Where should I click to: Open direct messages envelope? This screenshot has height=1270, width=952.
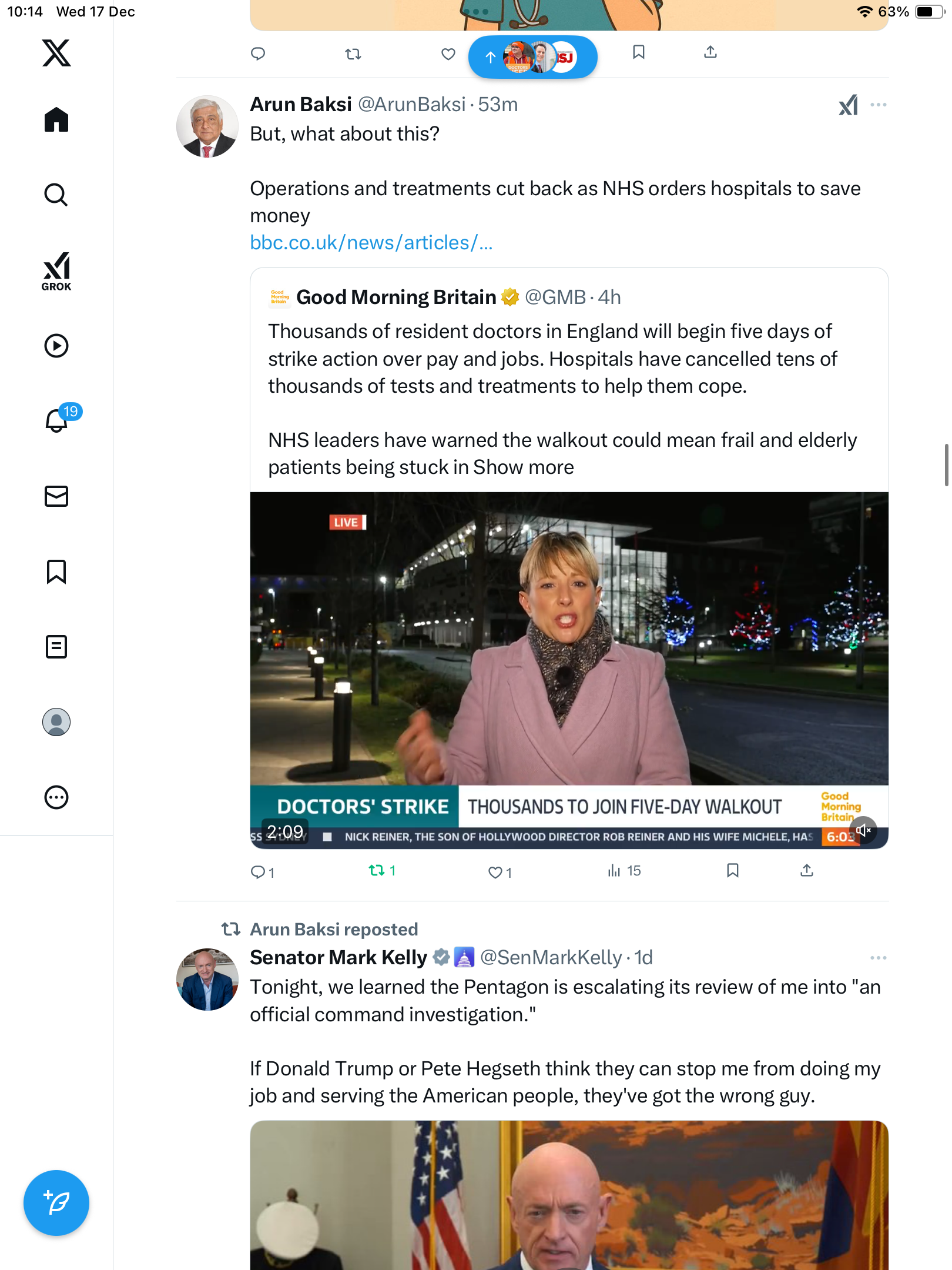[x=56, y=496]
